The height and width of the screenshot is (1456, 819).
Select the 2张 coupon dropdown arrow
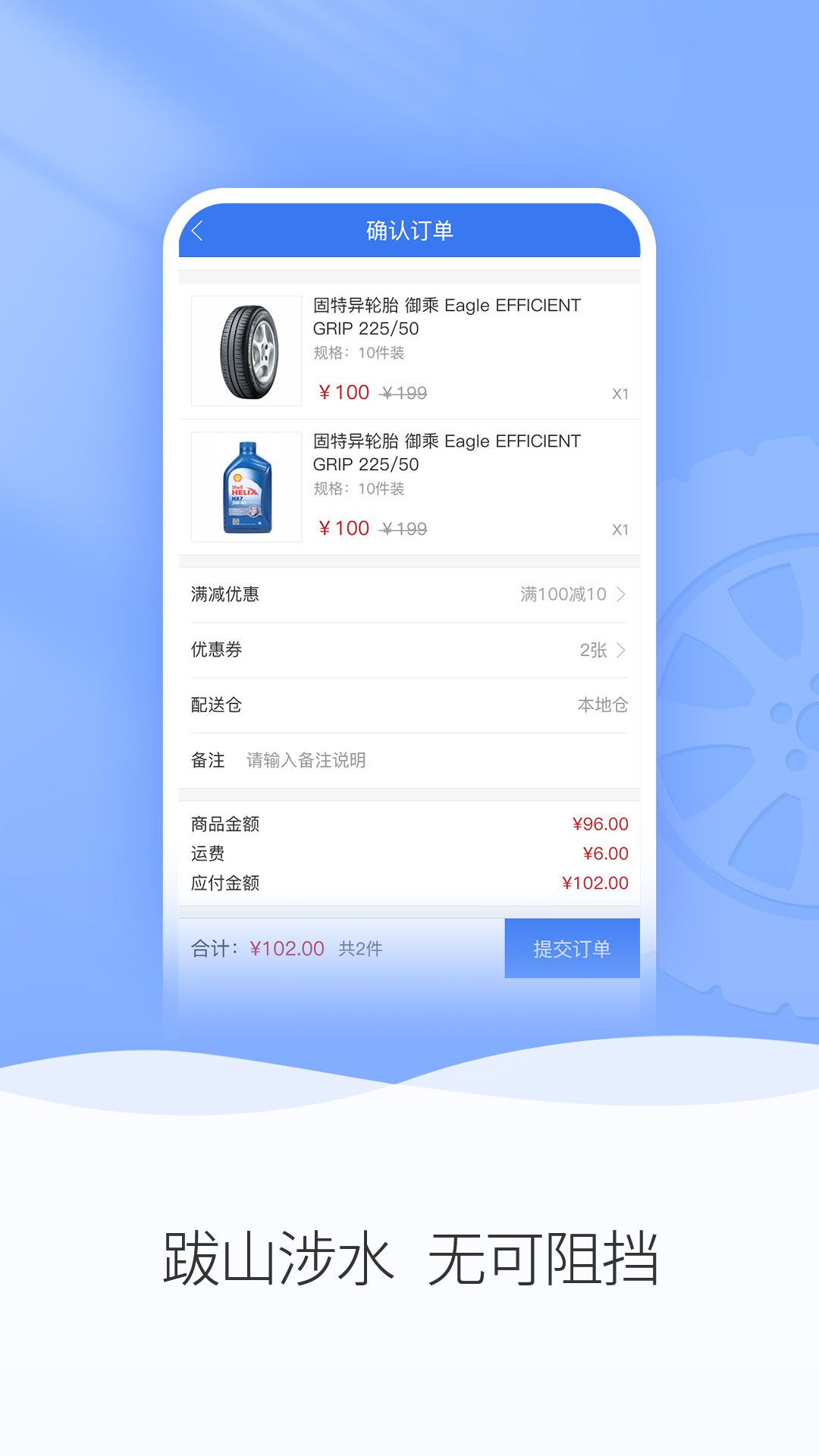(x=622, y=650)
